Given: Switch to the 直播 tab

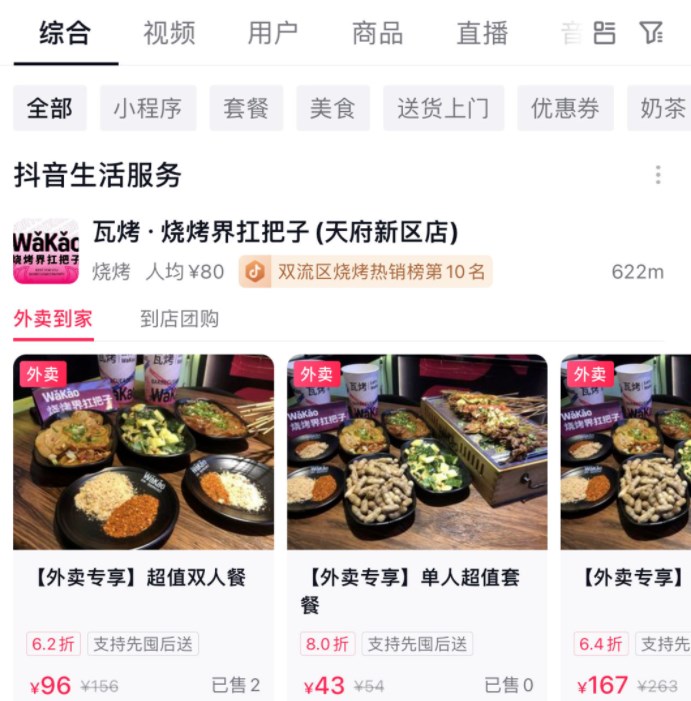Looking at the screenshot, I should point(482,33).
